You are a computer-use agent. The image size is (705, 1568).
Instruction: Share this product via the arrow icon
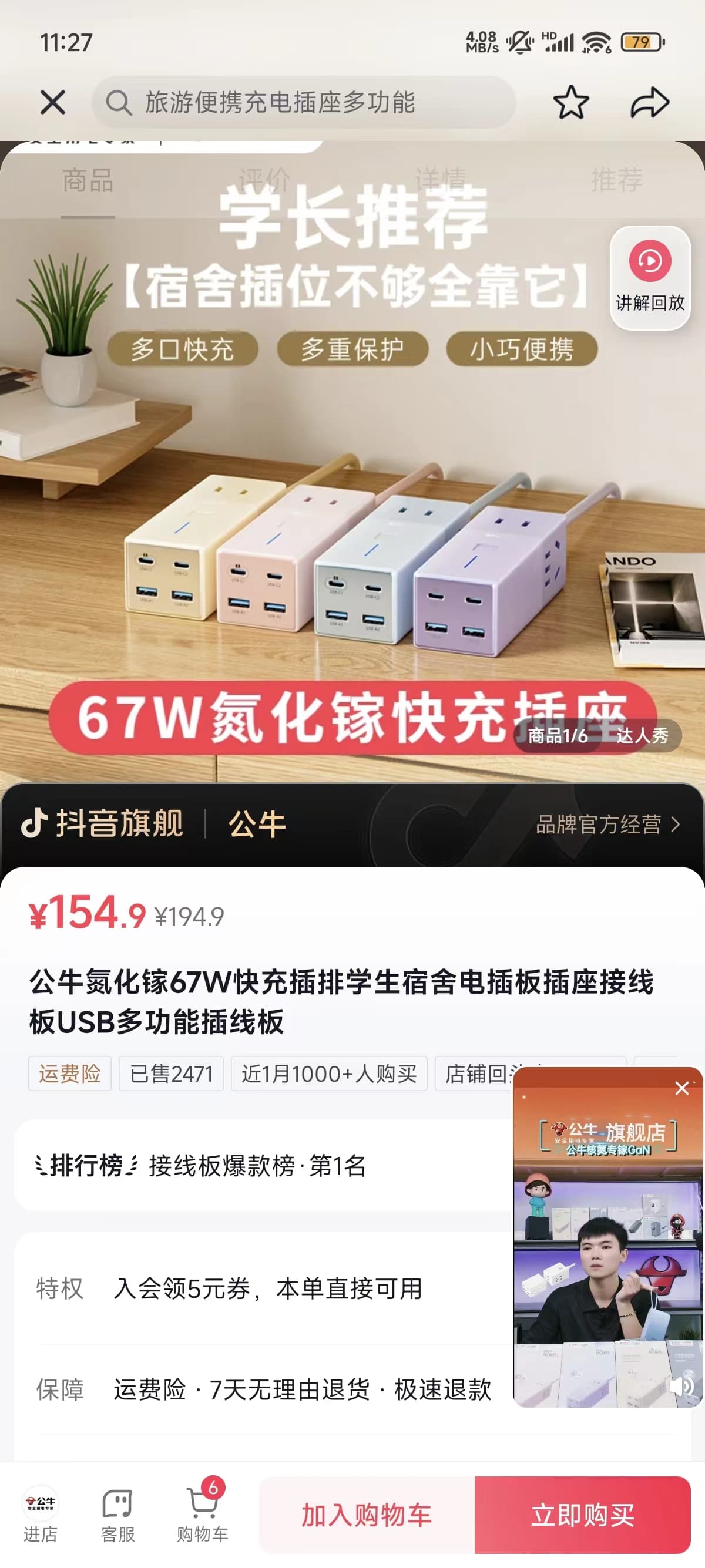(x=650, y=102)
